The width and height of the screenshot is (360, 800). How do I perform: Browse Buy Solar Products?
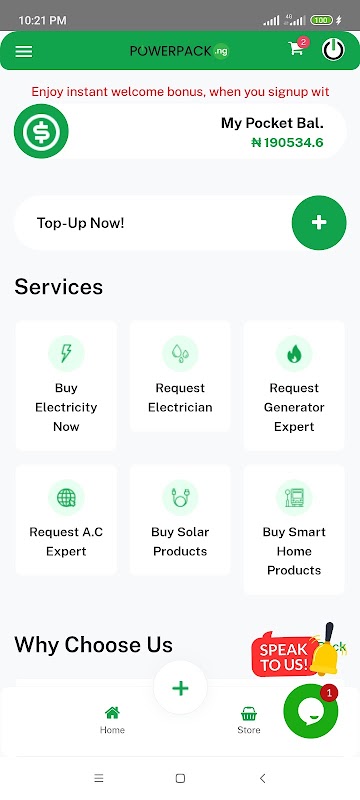point(180,520)
